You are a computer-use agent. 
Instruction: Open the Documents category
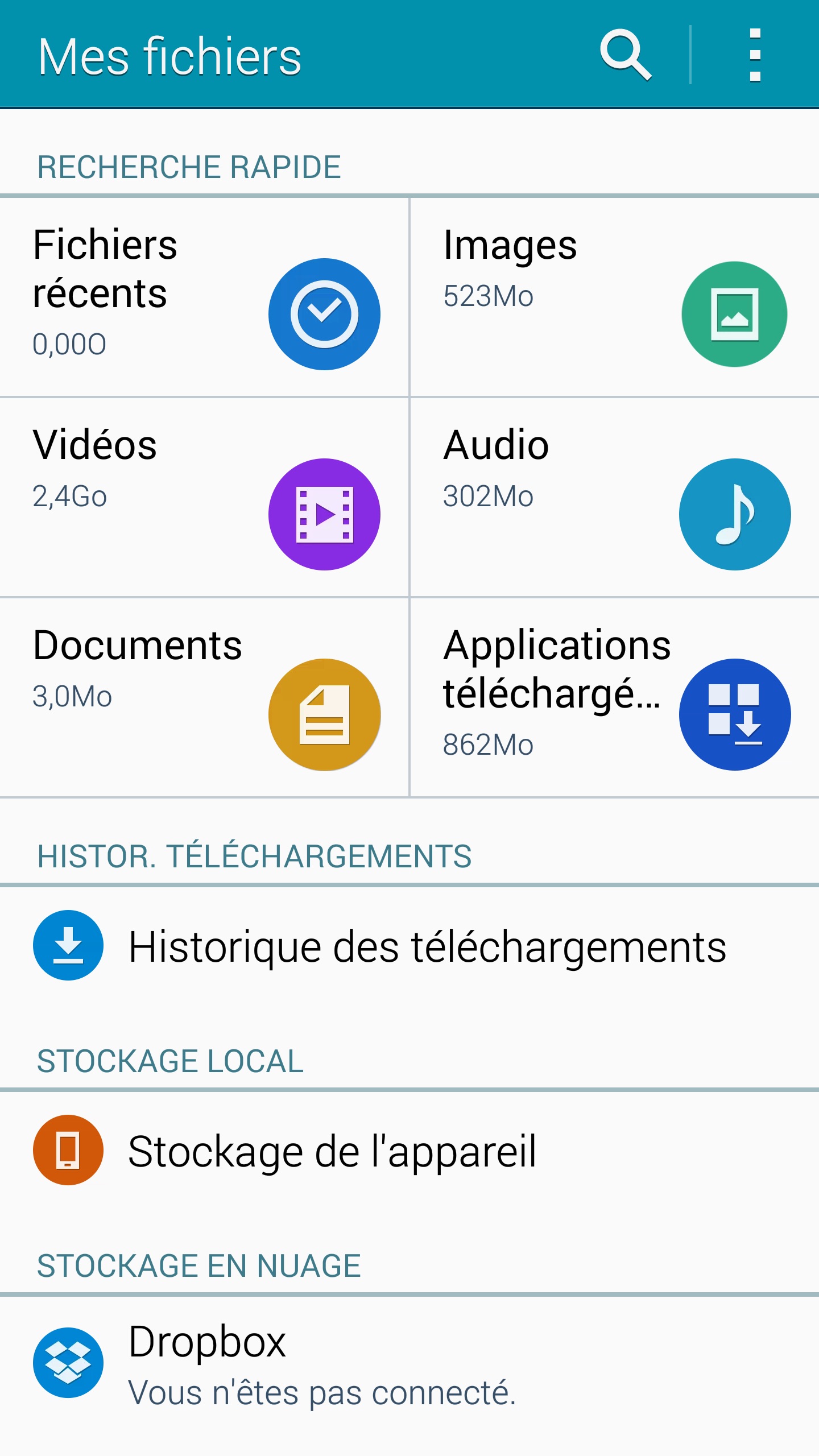[x=205, y=697]
